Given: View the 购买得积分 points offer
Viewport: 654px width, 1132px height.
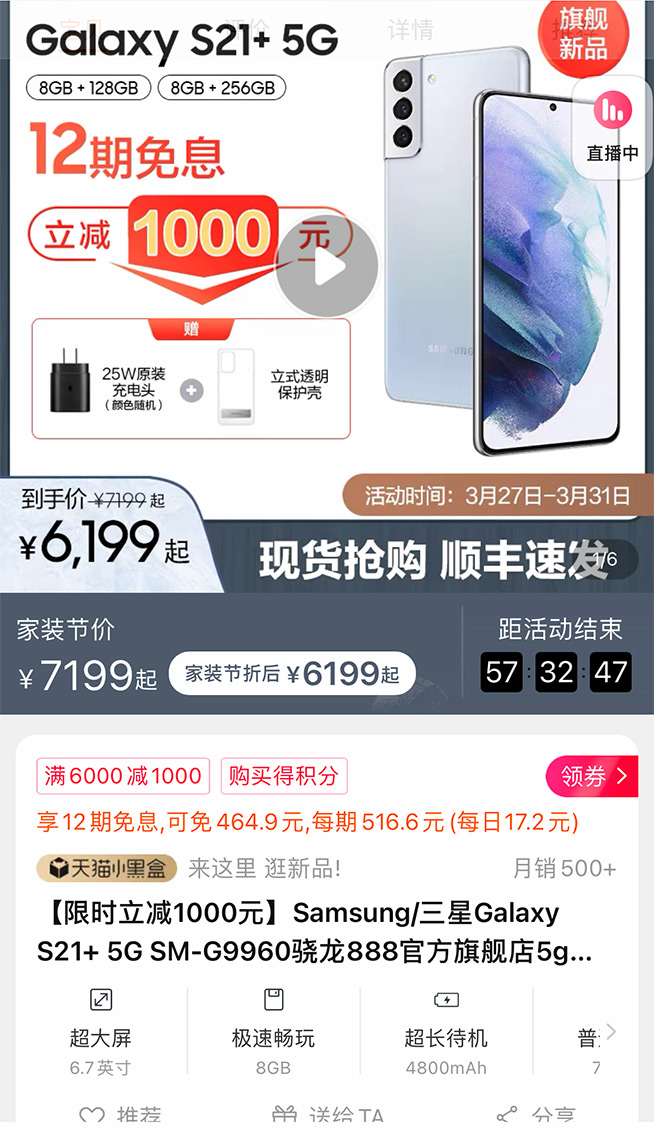Looking at the screenshot, I should click(x=283, y=776).
